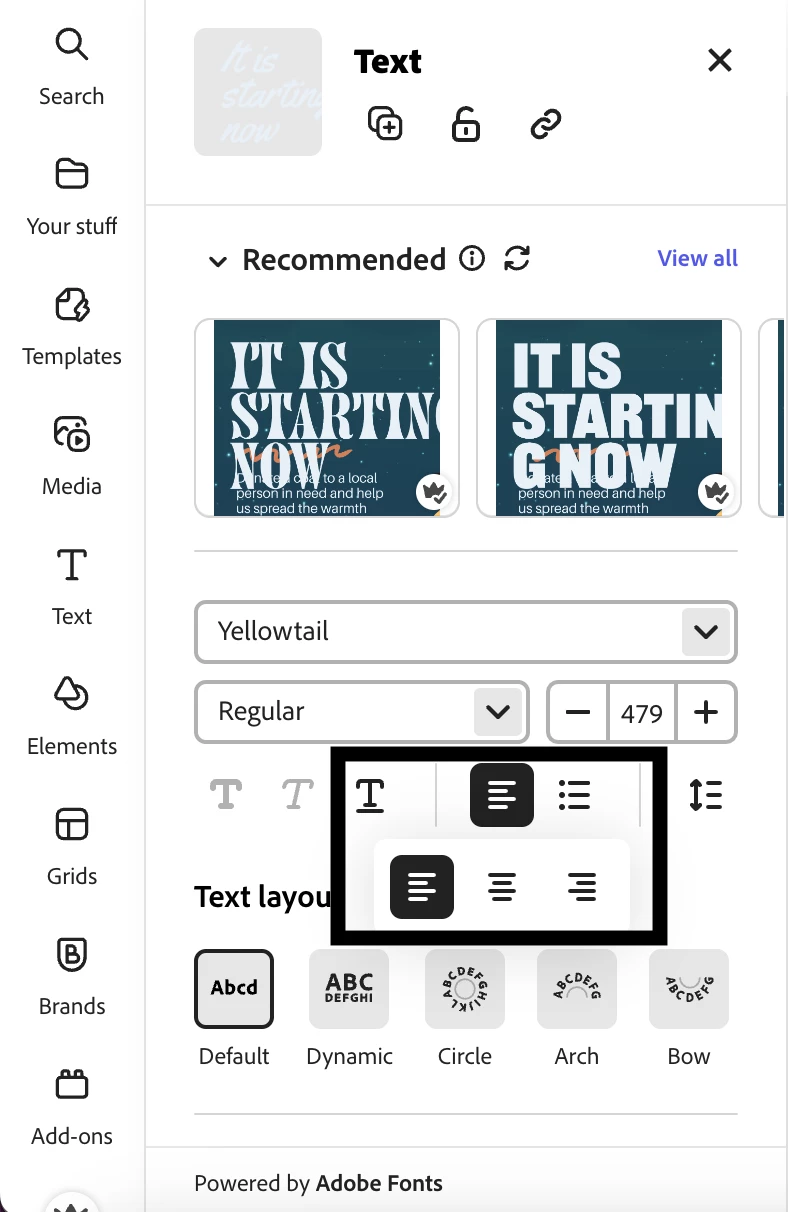
Task: Open the Yellowtail font dropdown
Action: (705, 632)
